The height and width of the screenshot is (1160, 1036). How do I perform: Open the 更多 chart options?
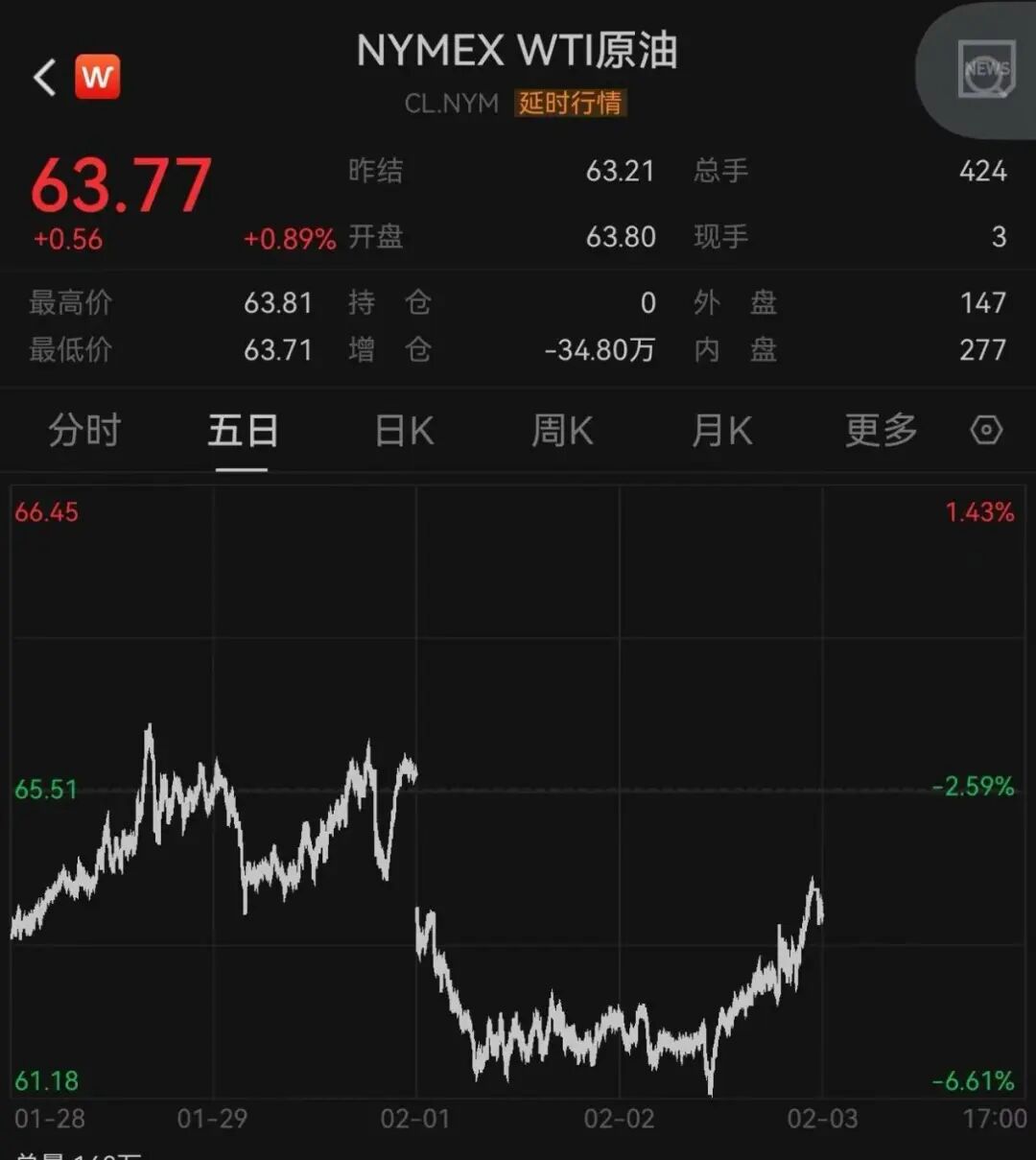[x=881, y=431]
